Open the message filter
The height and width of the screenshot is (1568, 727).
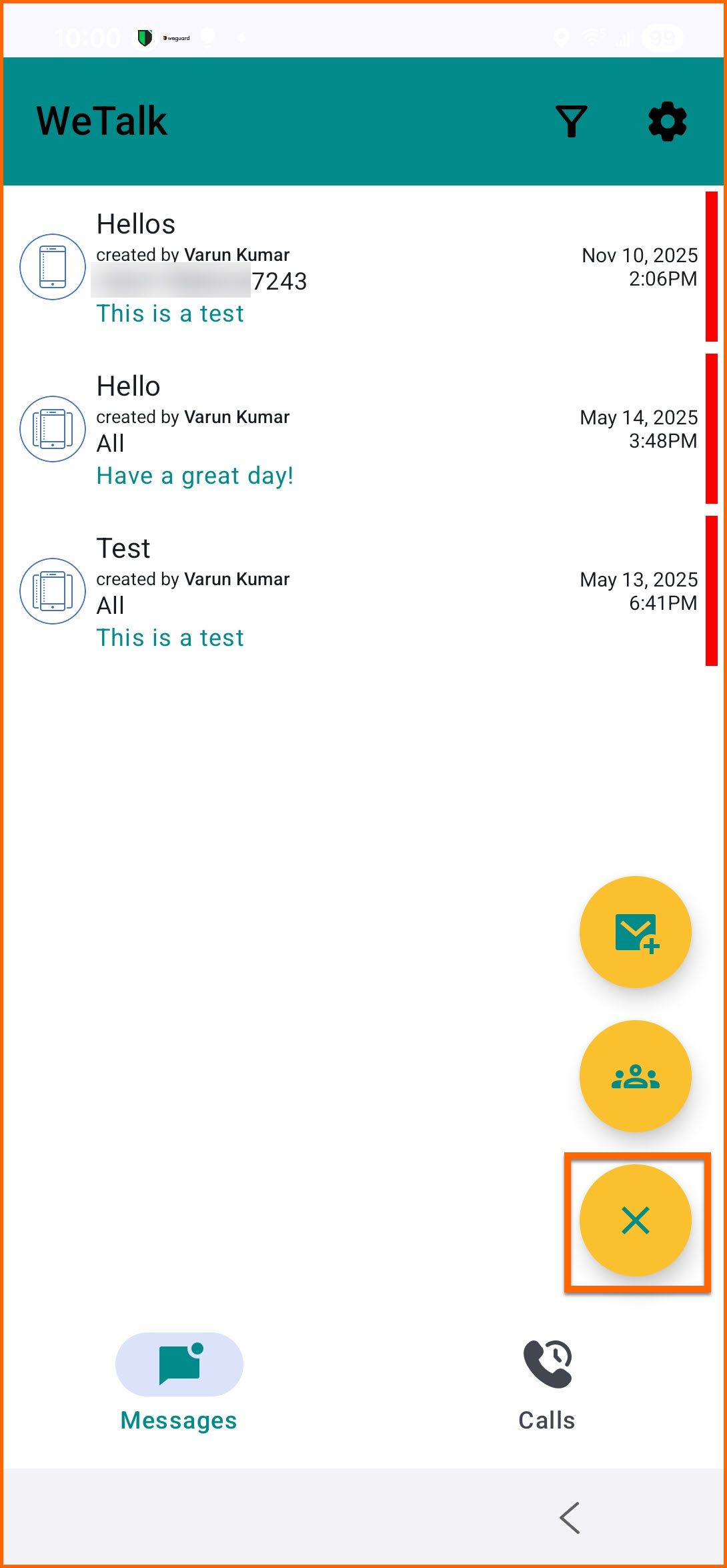571,121
